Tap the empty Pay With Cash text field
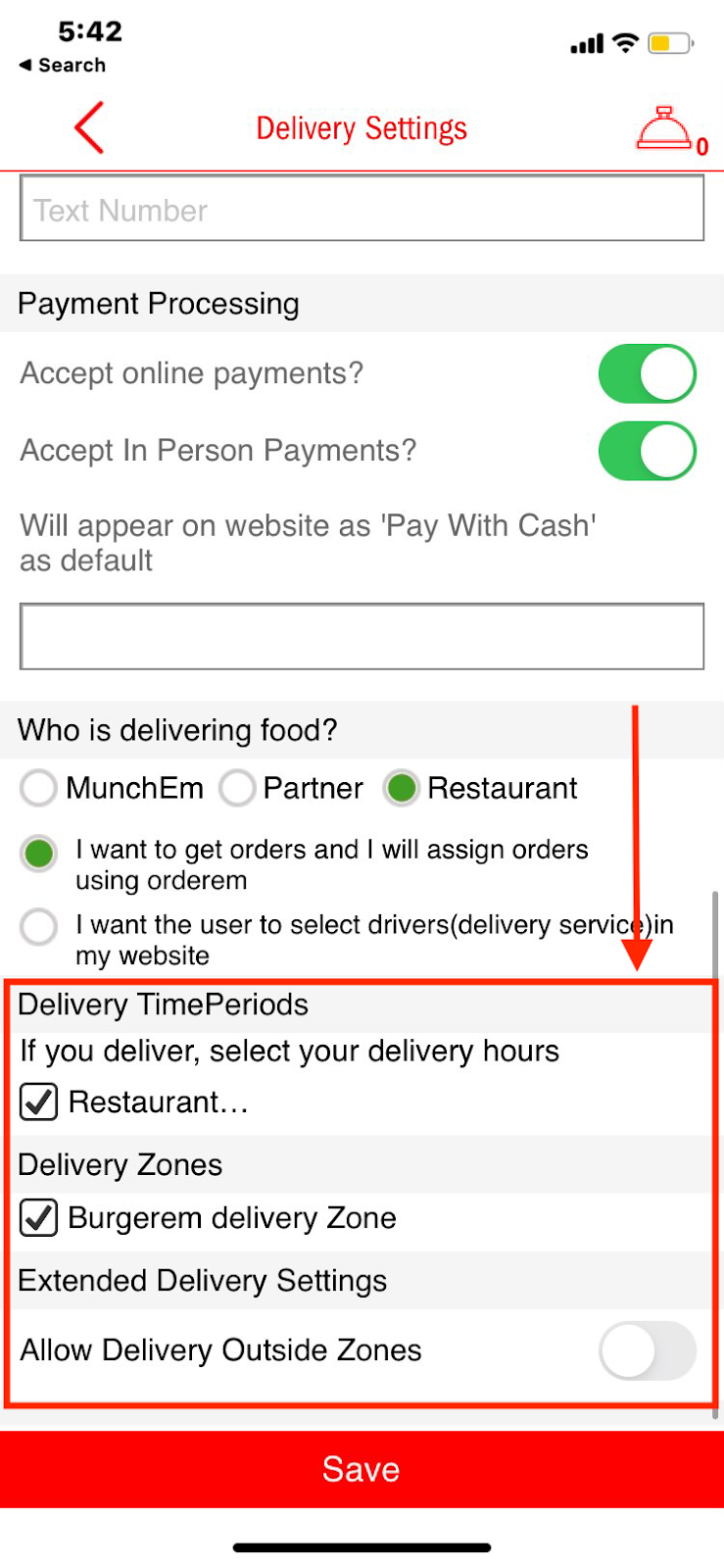 (362, 637)
